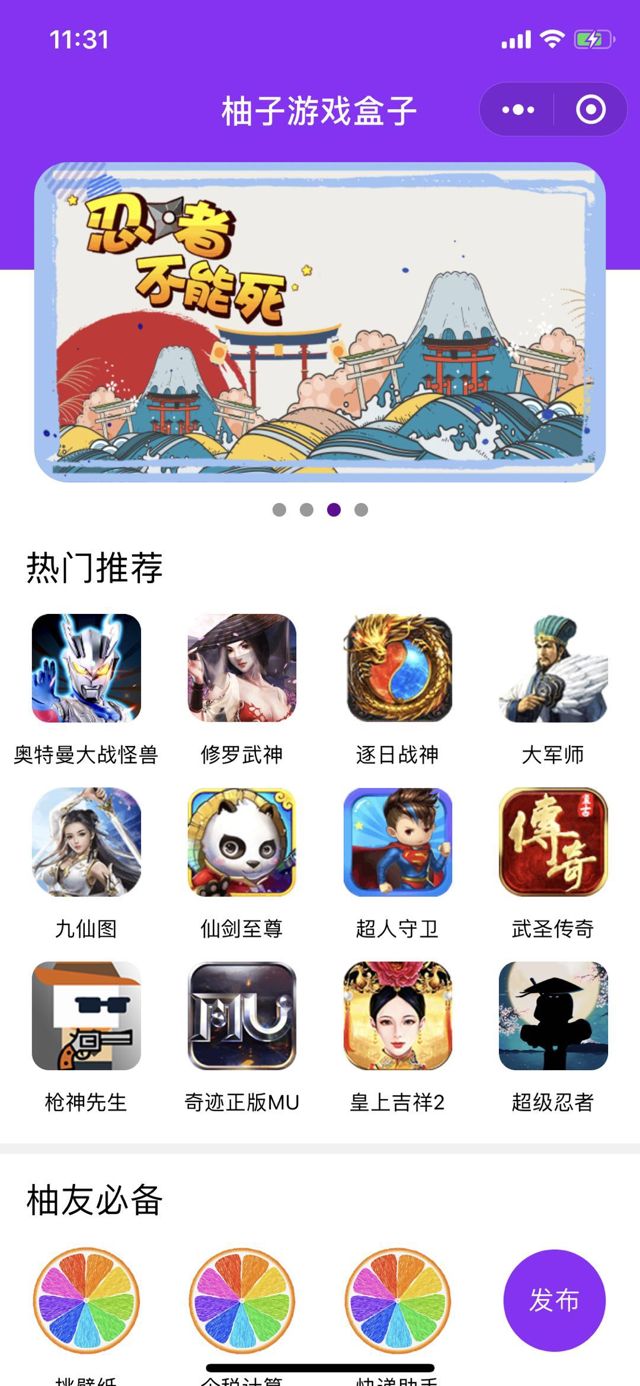Open the 忍者不能死 banner
This screenshot has width=640, height=1386.
pyautogui.click(x=320, y=322)
